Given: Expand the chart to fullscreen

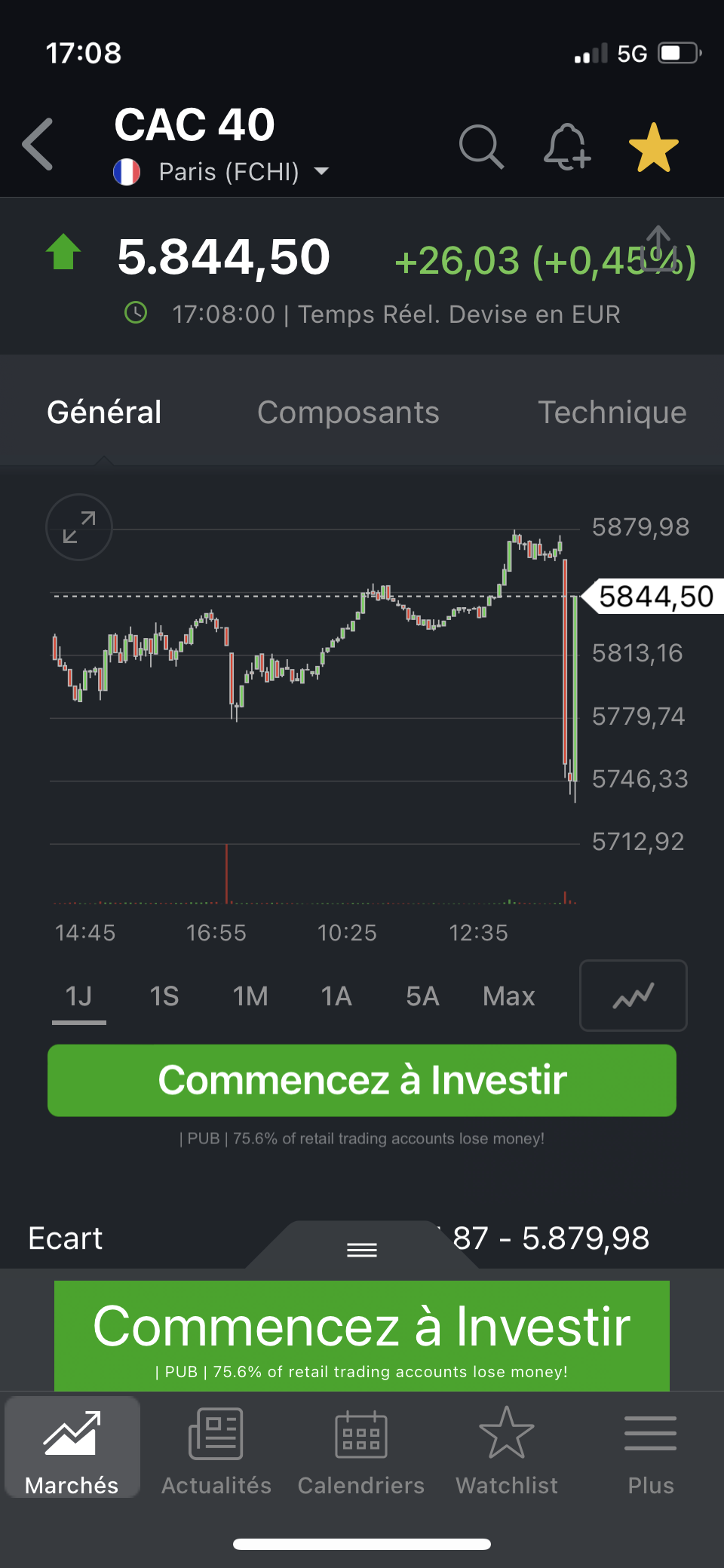Looking at the screenshot, I should tap(79, 527).
